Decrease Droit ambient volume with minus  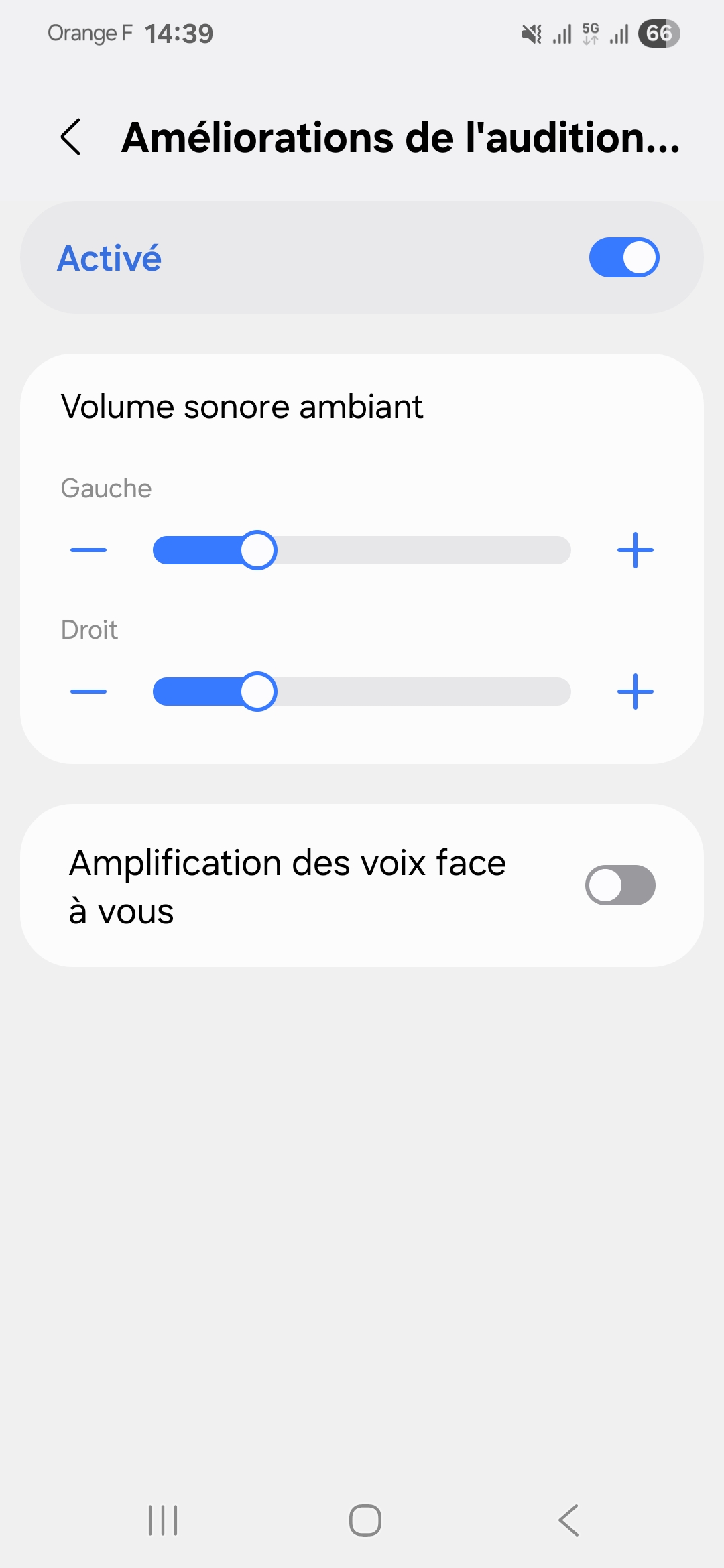[x=88, y=692]
